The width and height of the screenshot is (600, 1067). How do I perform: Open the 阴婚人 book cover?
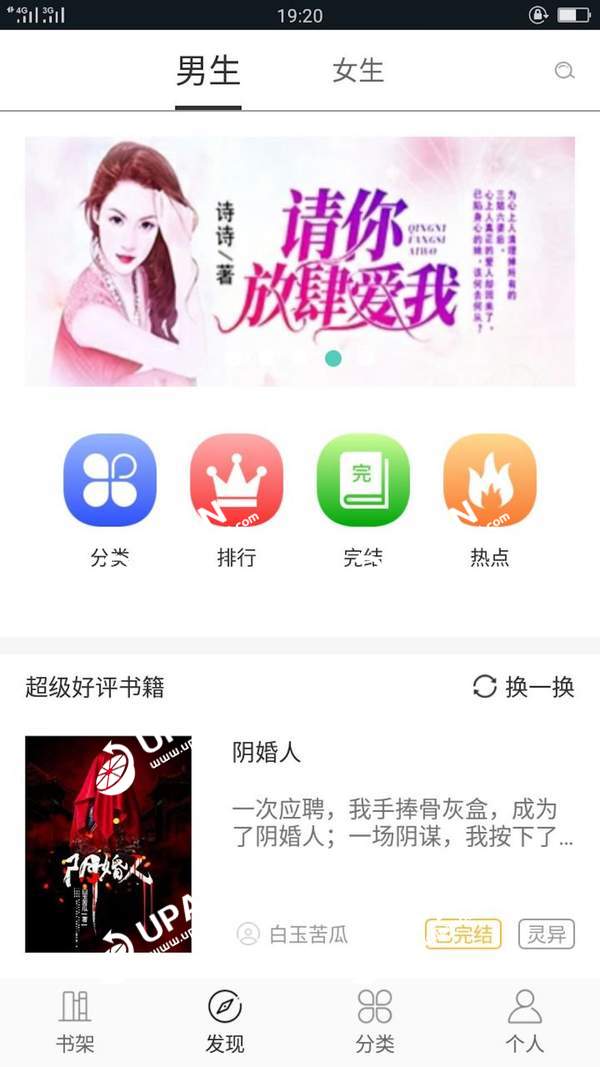point(108,844)
